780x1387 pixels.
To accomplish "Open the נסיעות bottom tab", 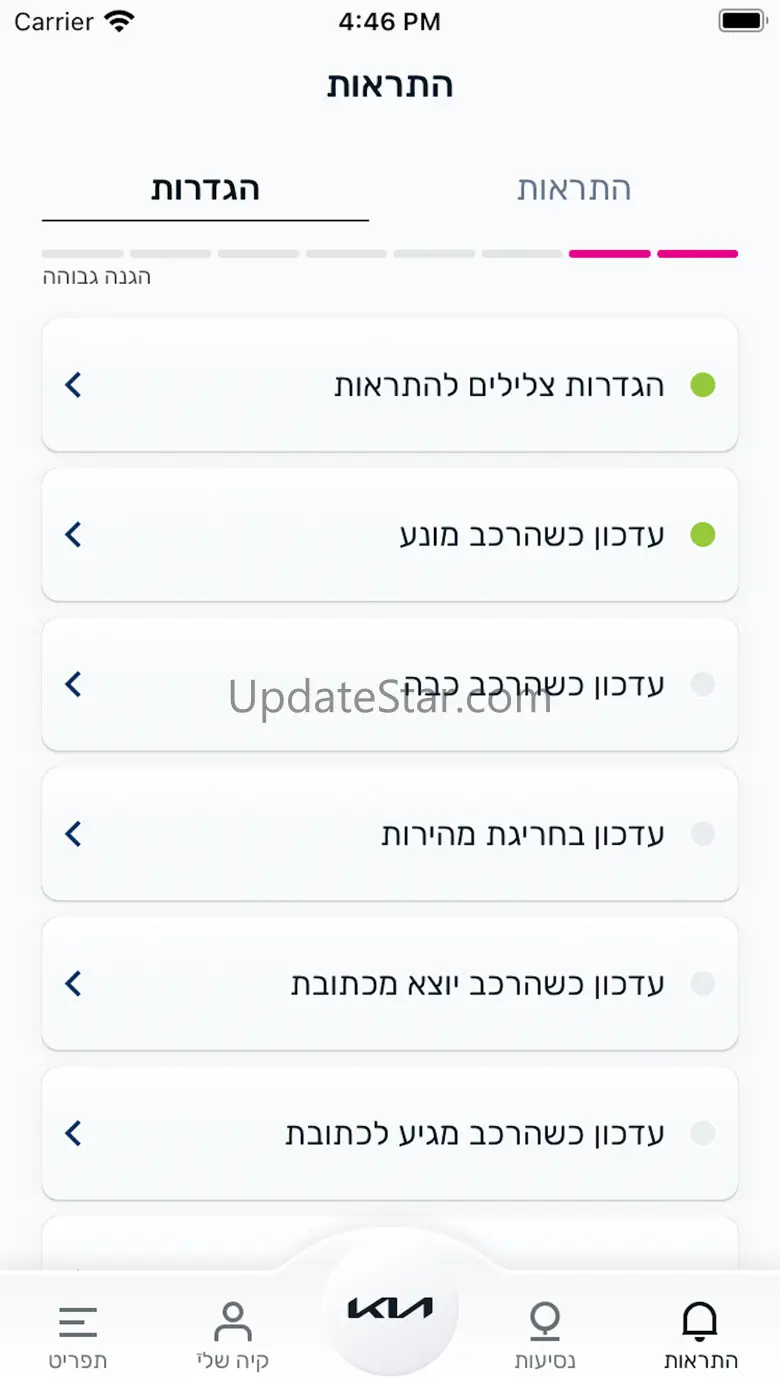I will pyautogui.click(x=545, y=1336).
